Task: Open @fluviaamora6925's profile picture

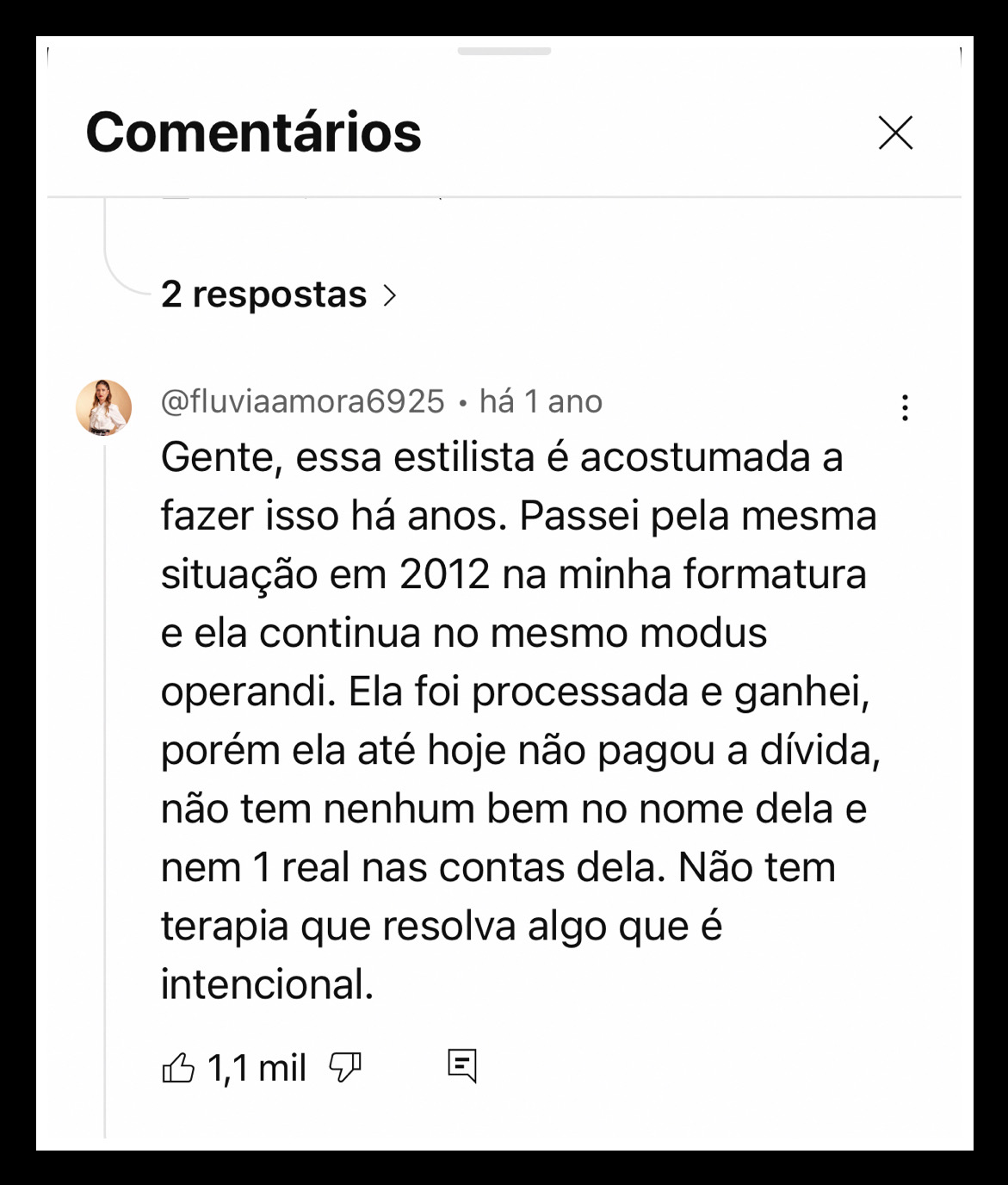Action: 104,407
